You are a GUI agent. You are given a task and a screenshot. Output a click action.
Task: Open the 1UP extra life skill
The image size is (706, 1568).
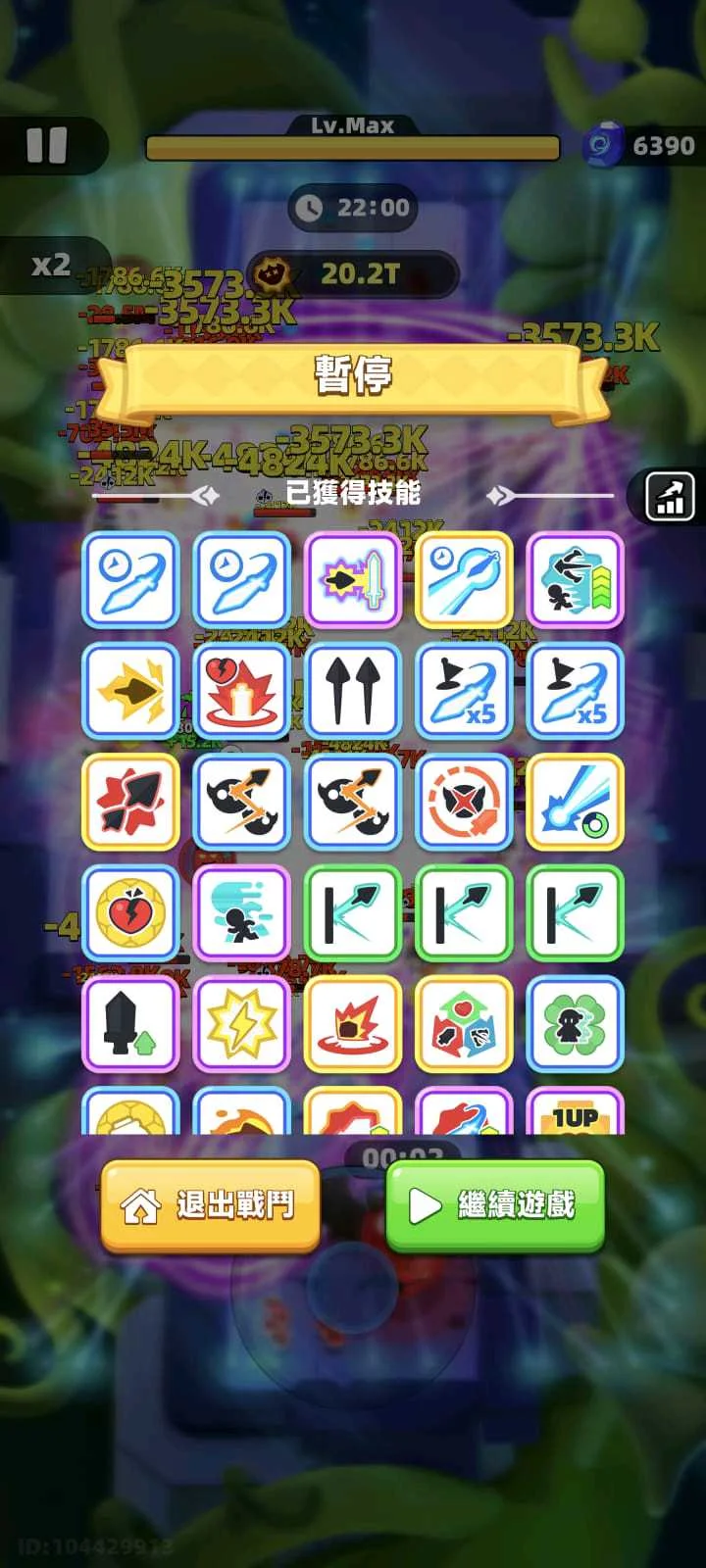tap(576, 1115)
